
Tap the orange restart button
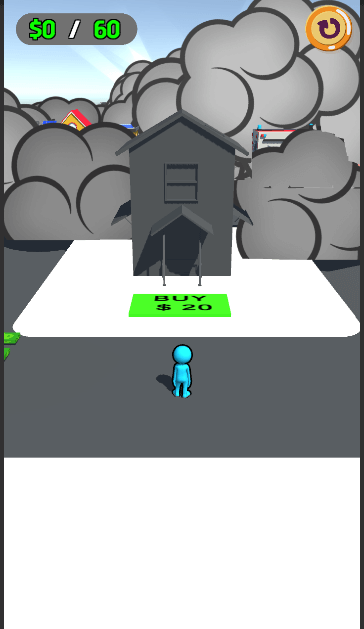[x=329, y=28]
